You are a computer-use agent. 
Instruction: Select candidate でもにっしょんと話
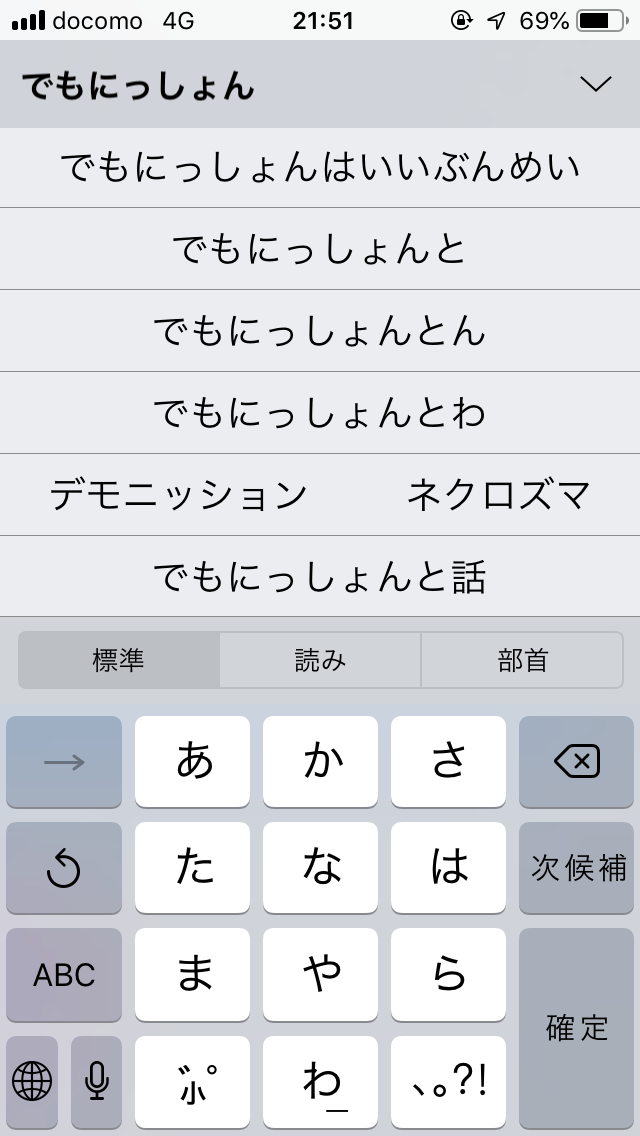[x=320, y=577]
